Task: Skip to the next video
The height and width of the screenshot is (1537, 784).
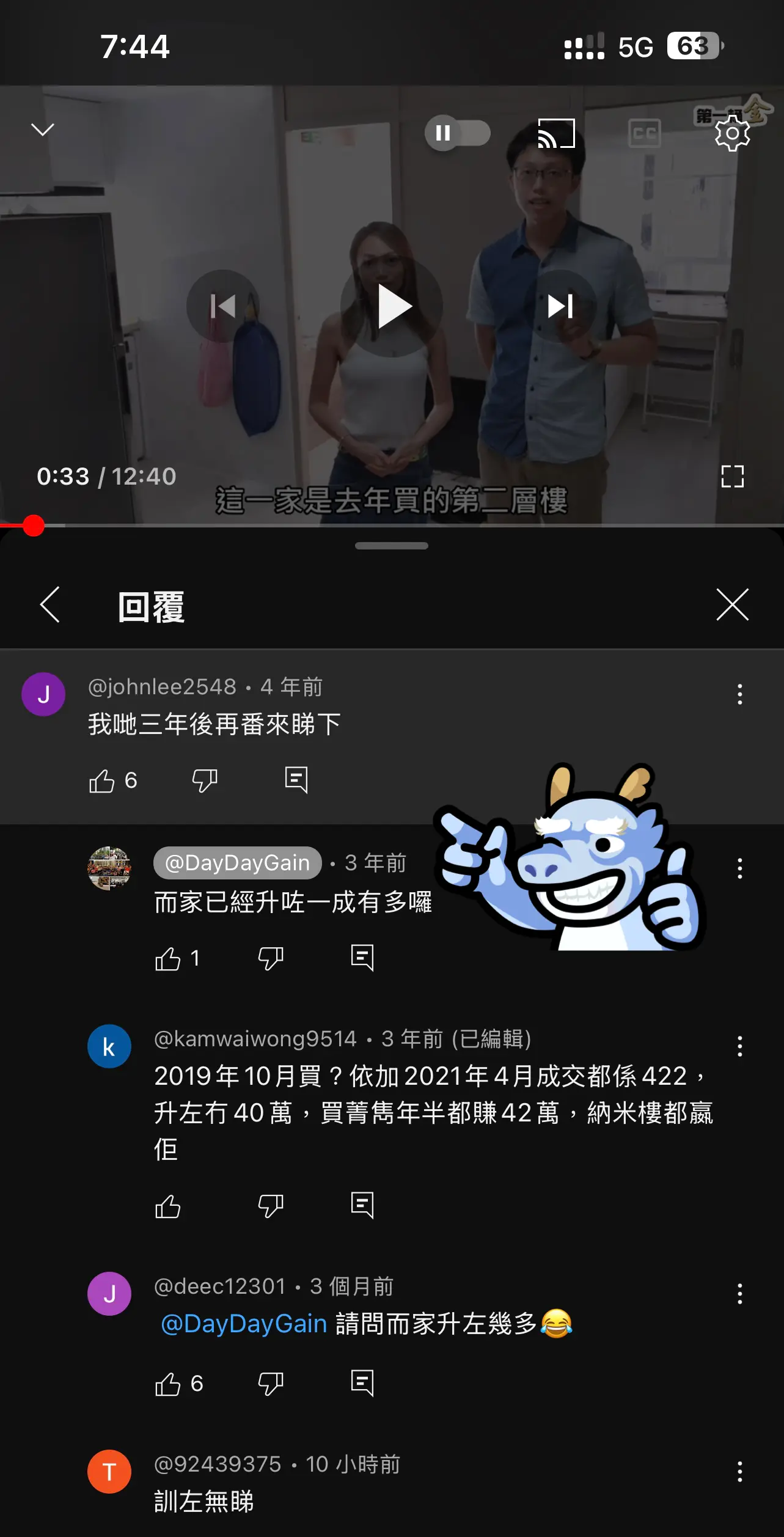Action: tap(560, 306)
